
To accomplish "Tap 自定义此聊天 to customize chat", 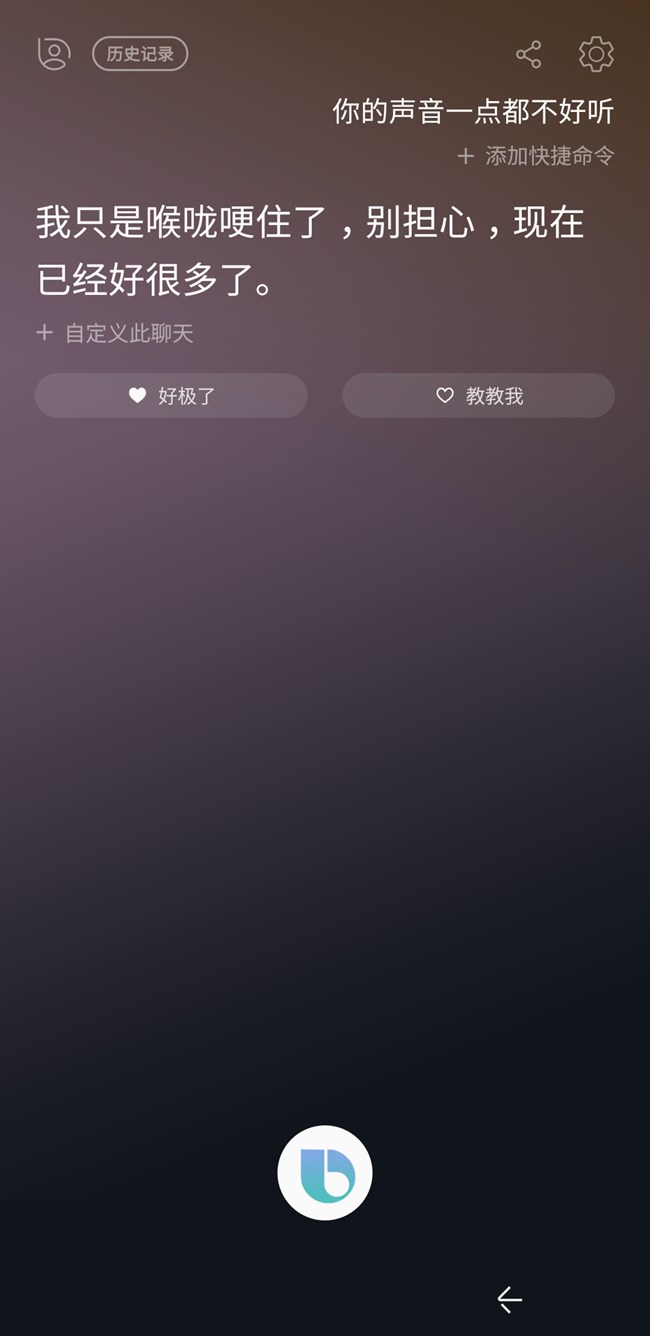I will [114, 333].
